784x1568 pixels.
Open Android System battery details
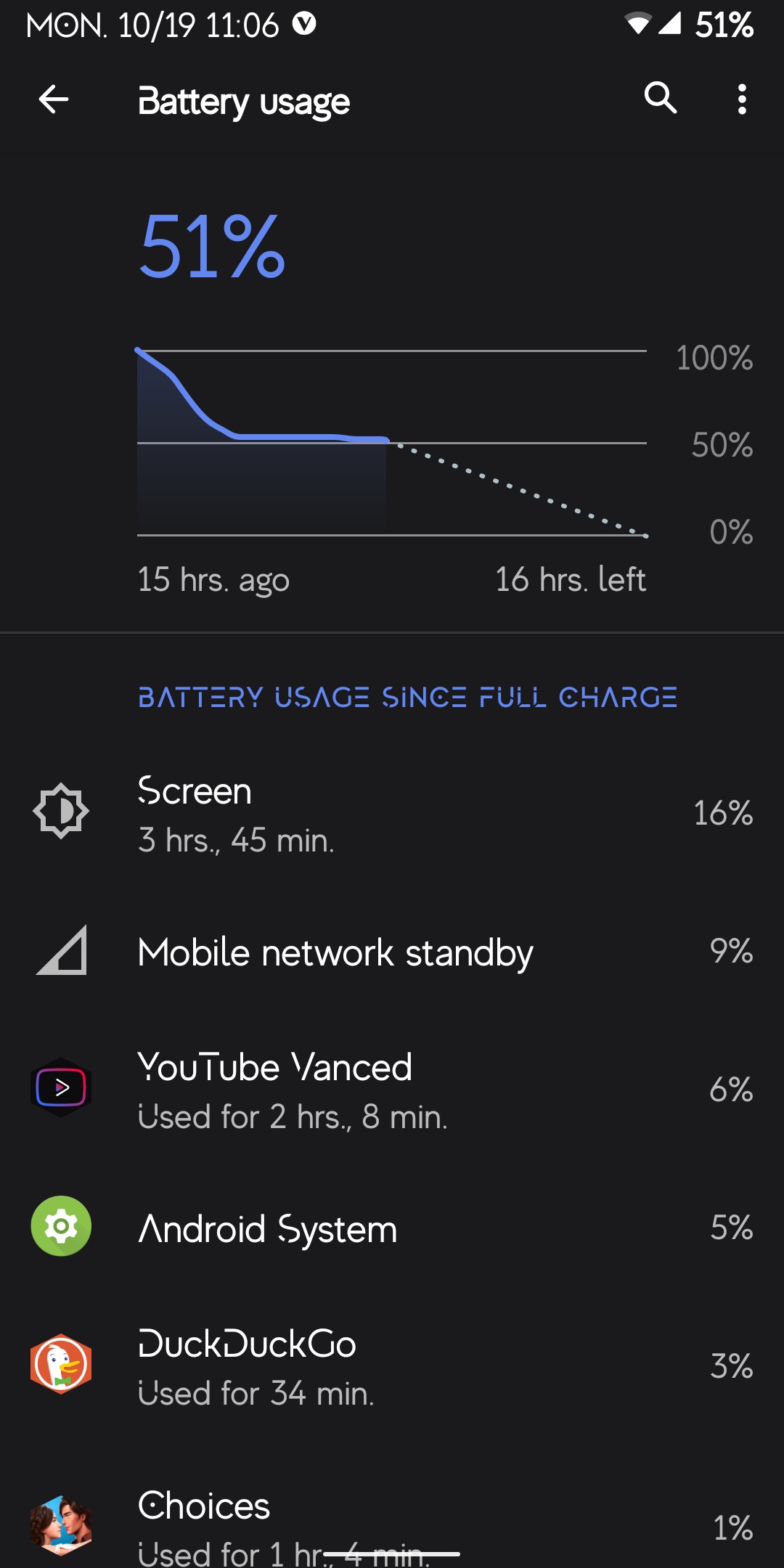[392, 1228]
